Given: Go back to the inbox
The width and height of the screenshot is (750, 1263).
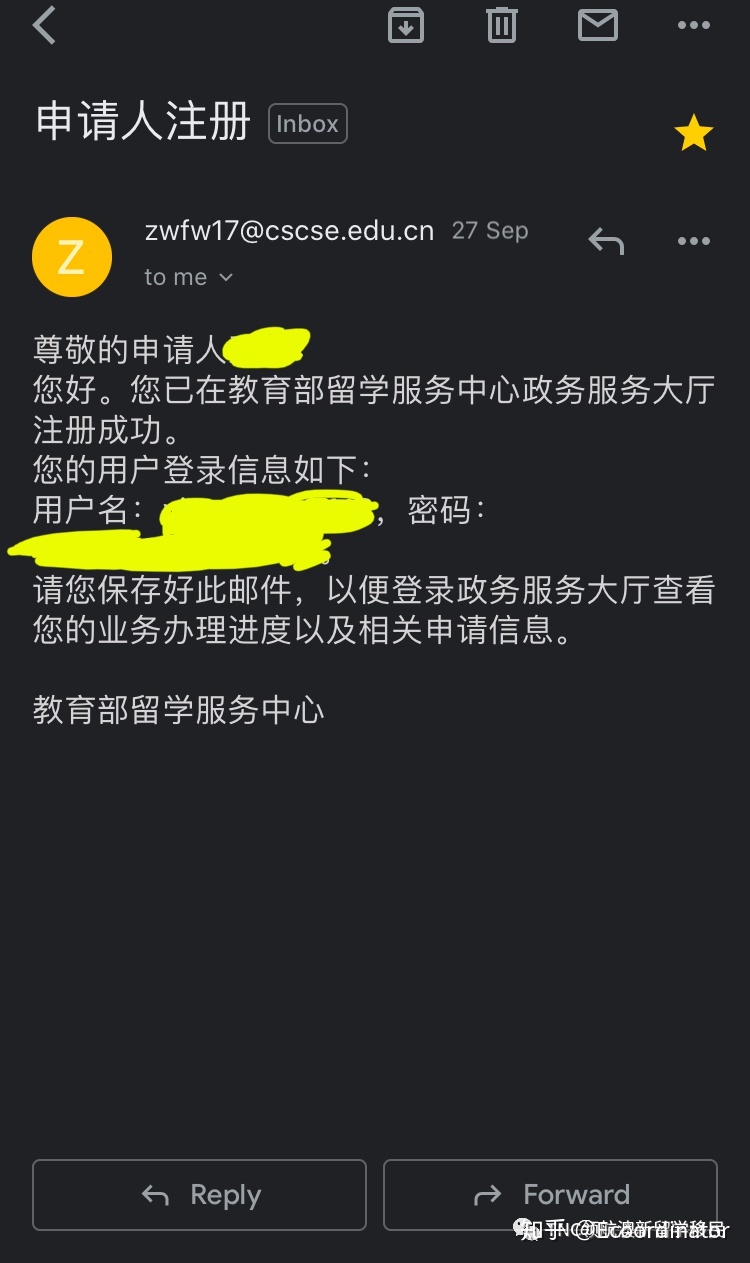Looking at the screenshot, I should (x=44, y=25).
